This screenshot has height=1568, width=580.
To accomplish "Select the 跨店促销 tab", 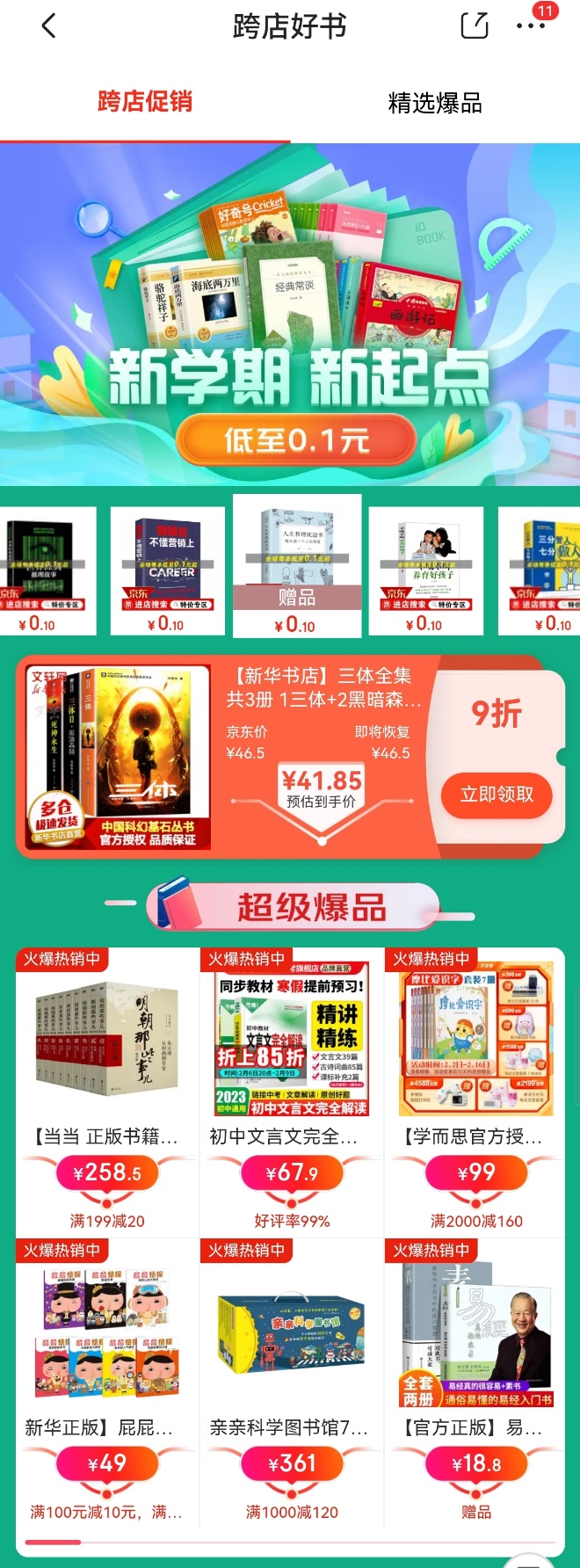I will pos(145,102).
